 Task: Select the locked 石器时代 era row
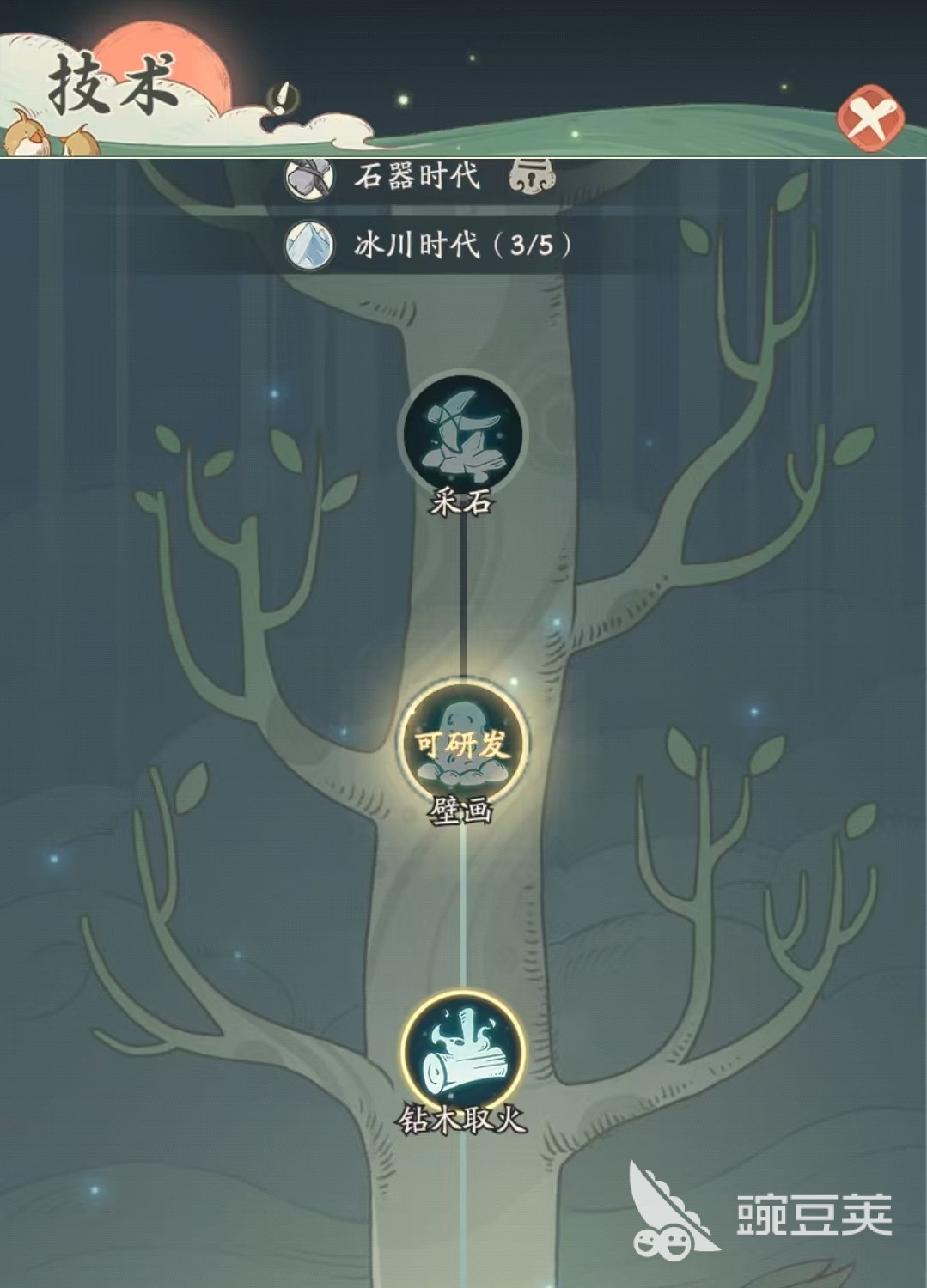tap(418, 177)
